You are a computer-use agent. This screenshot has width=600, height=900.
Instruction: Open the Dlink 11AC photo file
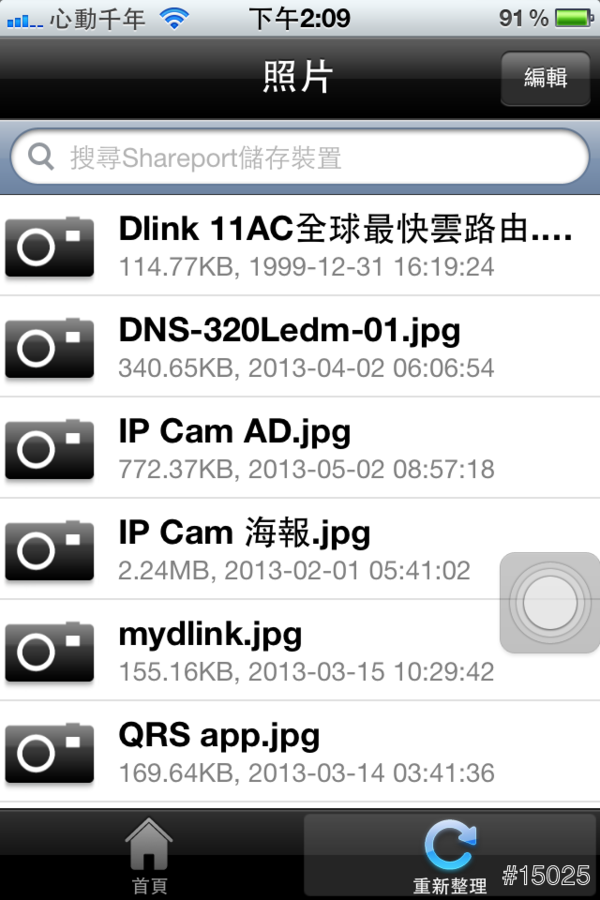click(300, 244)
